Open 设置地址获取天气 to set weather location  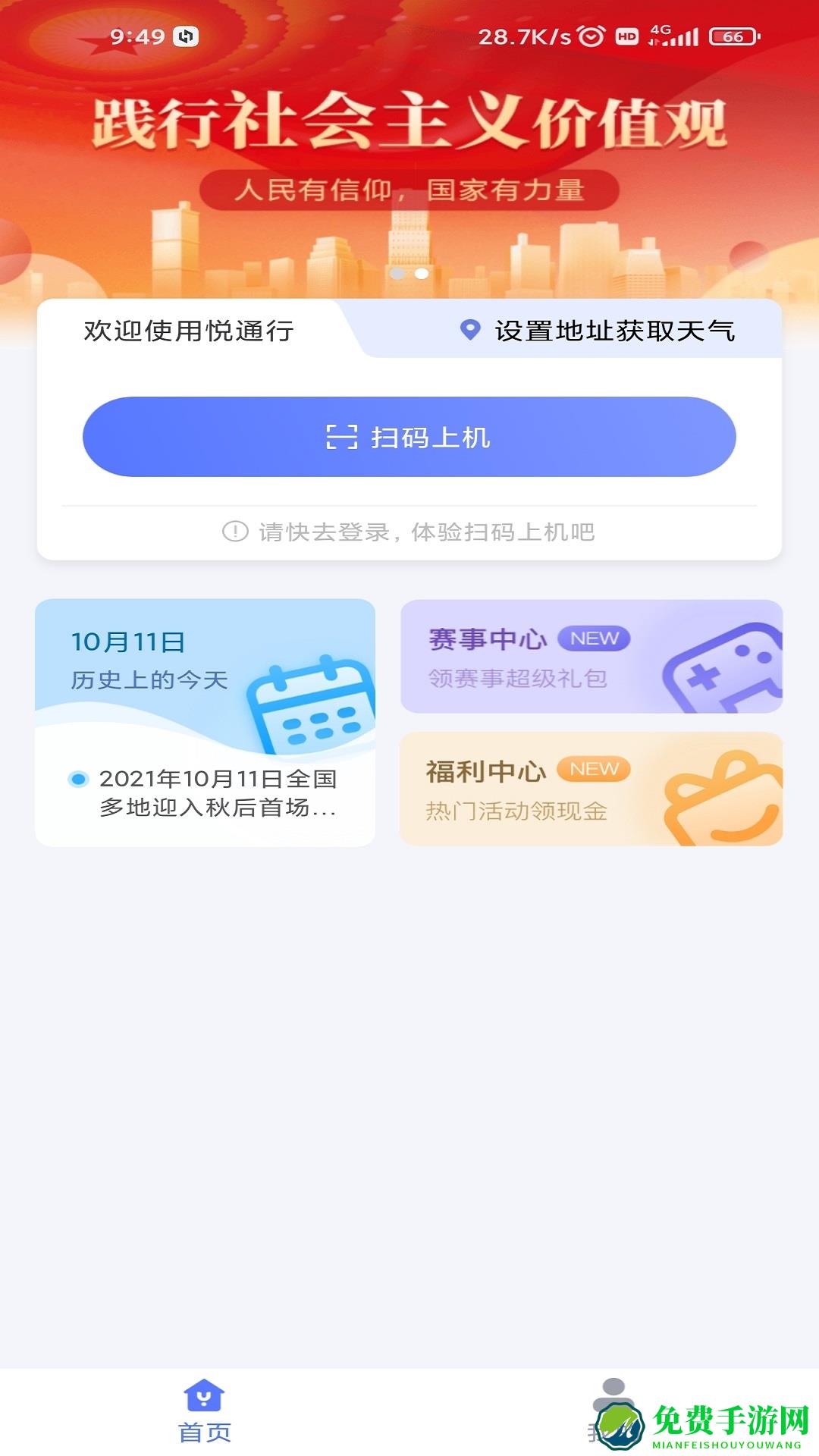[616, 329]
